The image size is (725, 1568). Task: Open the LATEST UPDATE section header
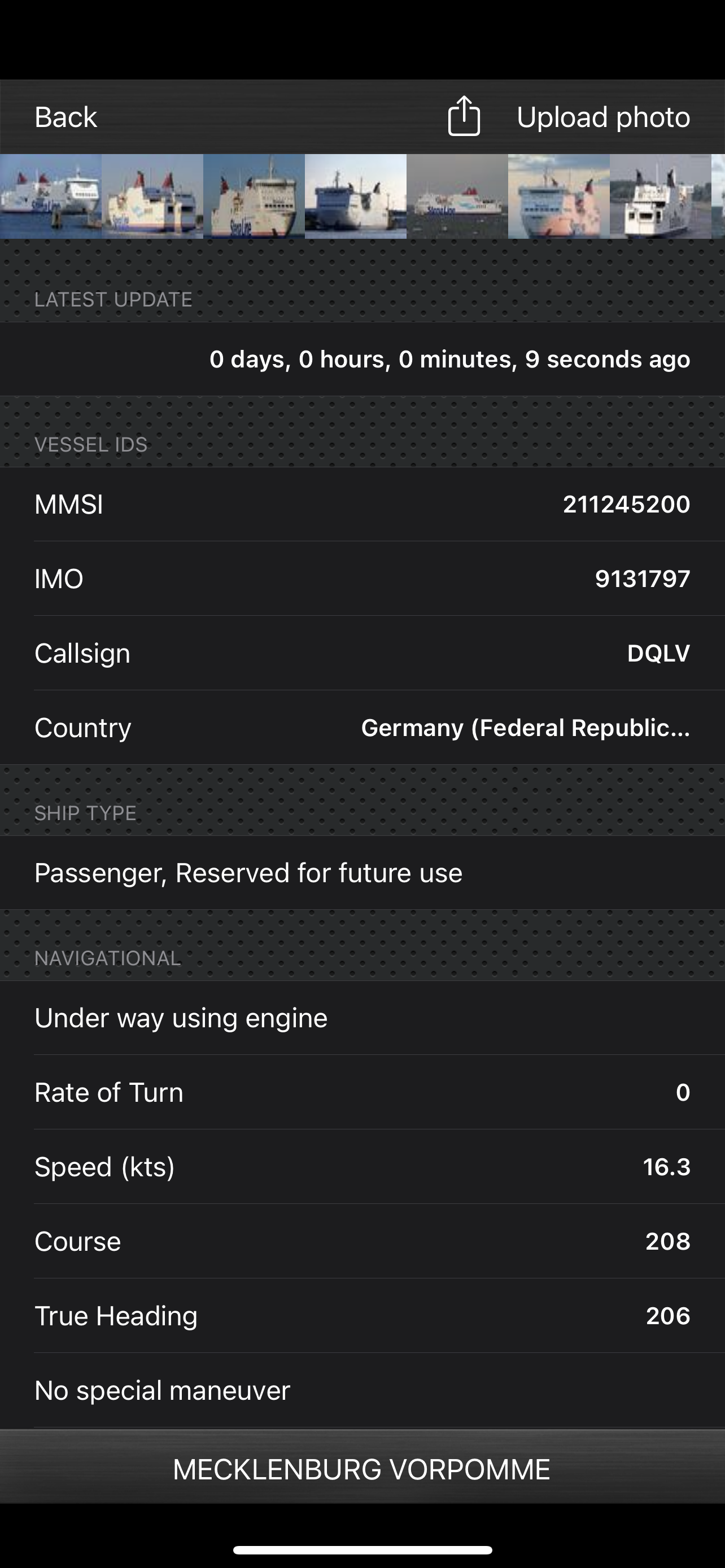pyautogui.click(x=112, y=299)
